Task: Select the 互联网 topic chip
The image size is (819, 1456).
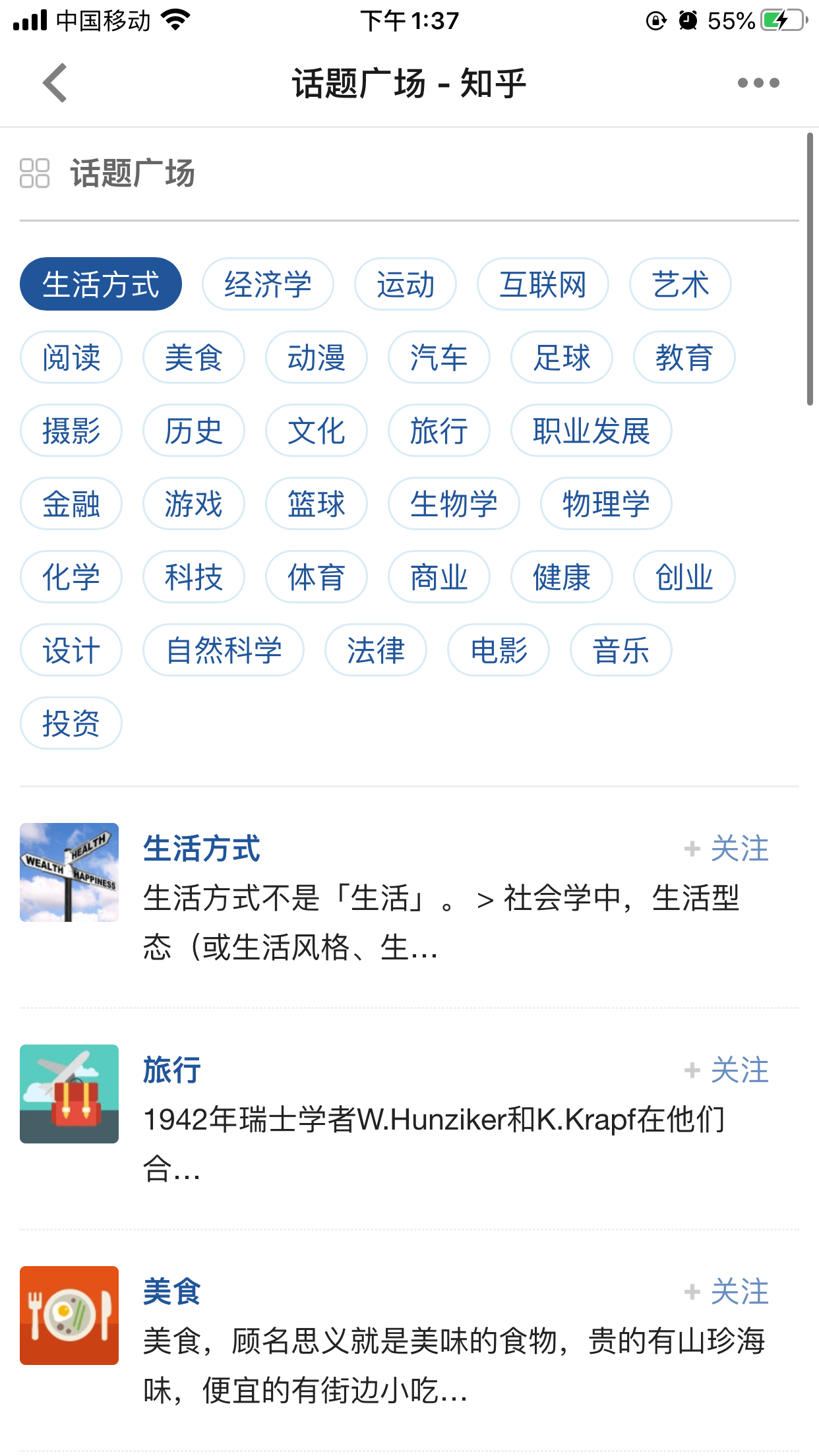Action: tap(542, 284)
